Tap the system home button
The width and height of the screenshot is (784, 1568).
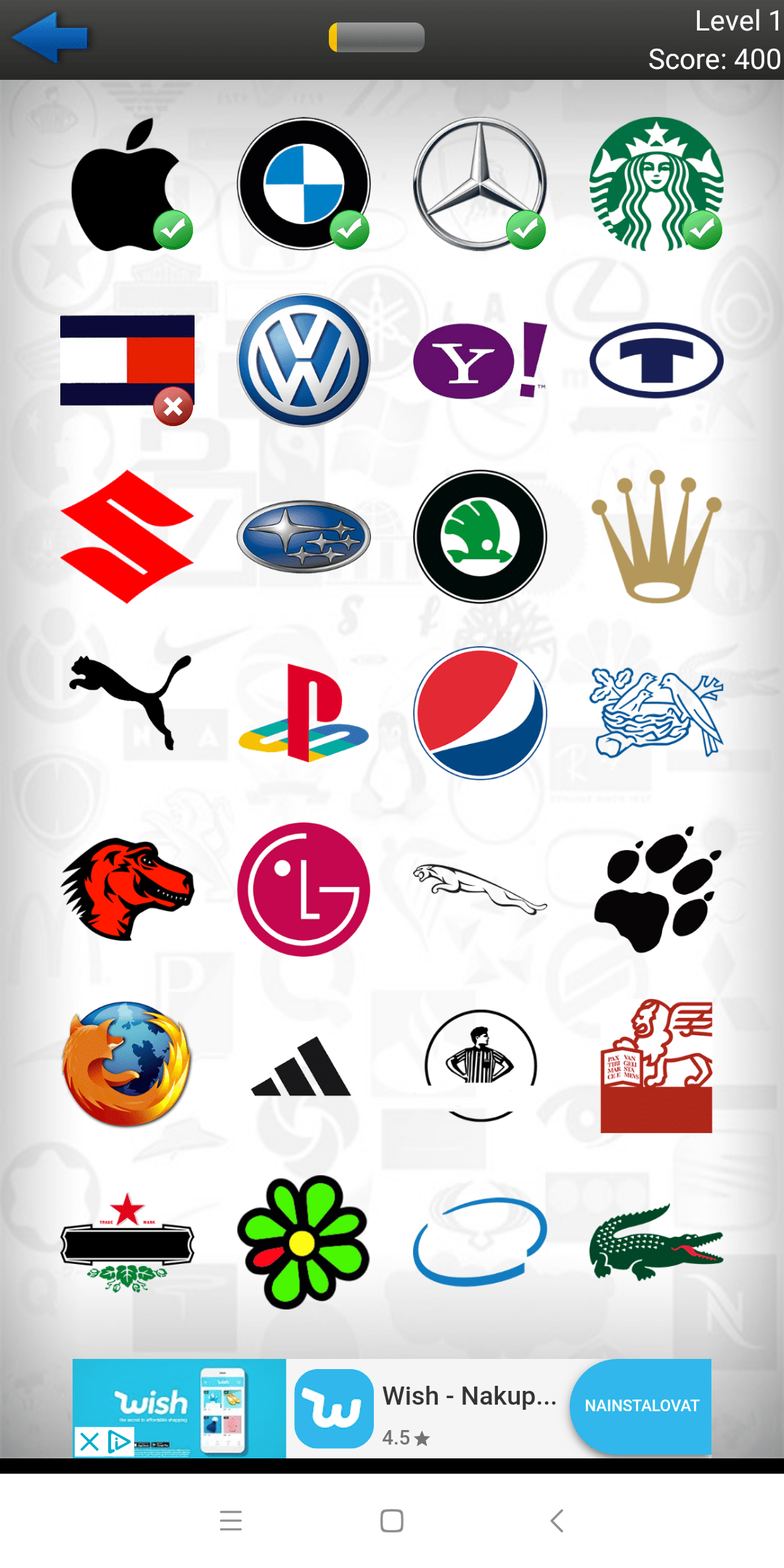point(392,1521)
